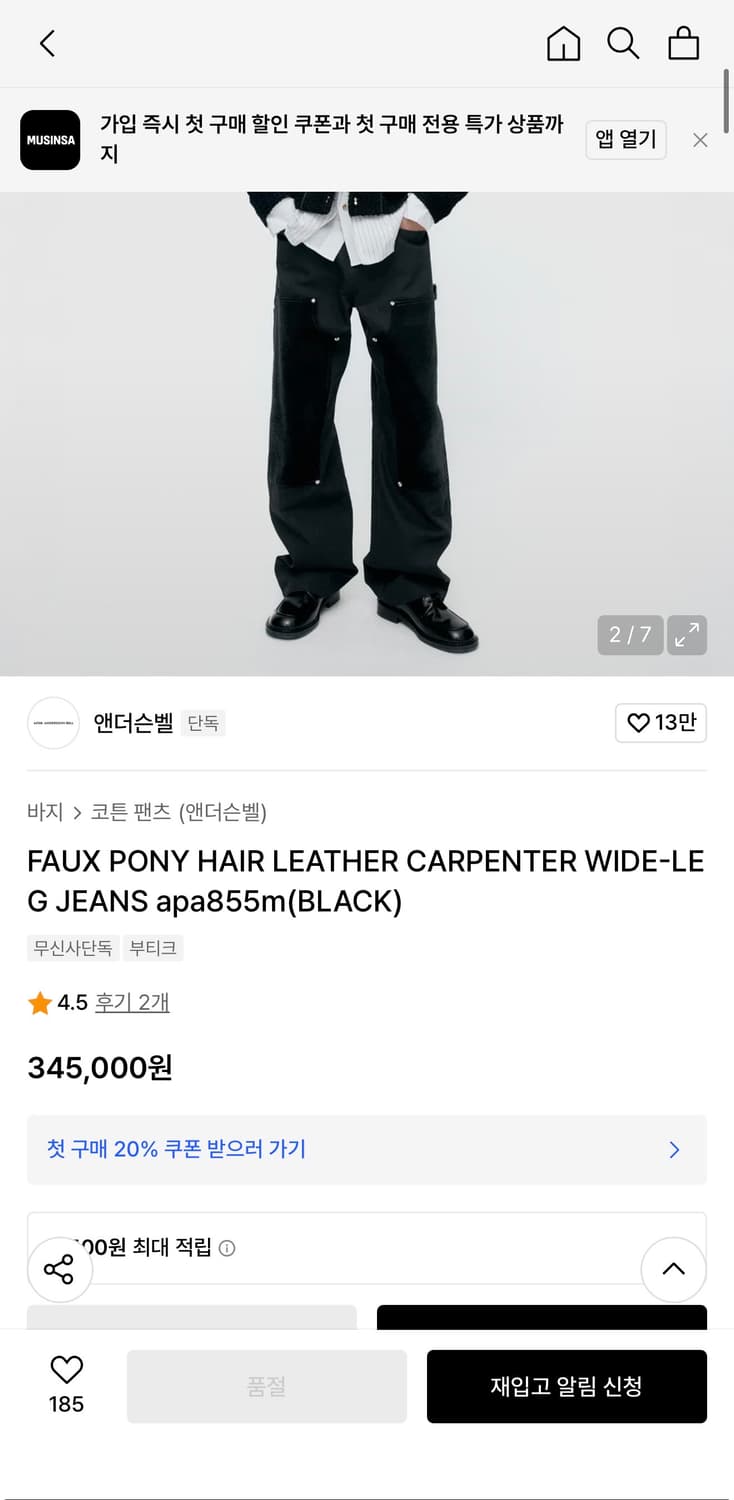Open product search with magnifier icon

point(623,44)
